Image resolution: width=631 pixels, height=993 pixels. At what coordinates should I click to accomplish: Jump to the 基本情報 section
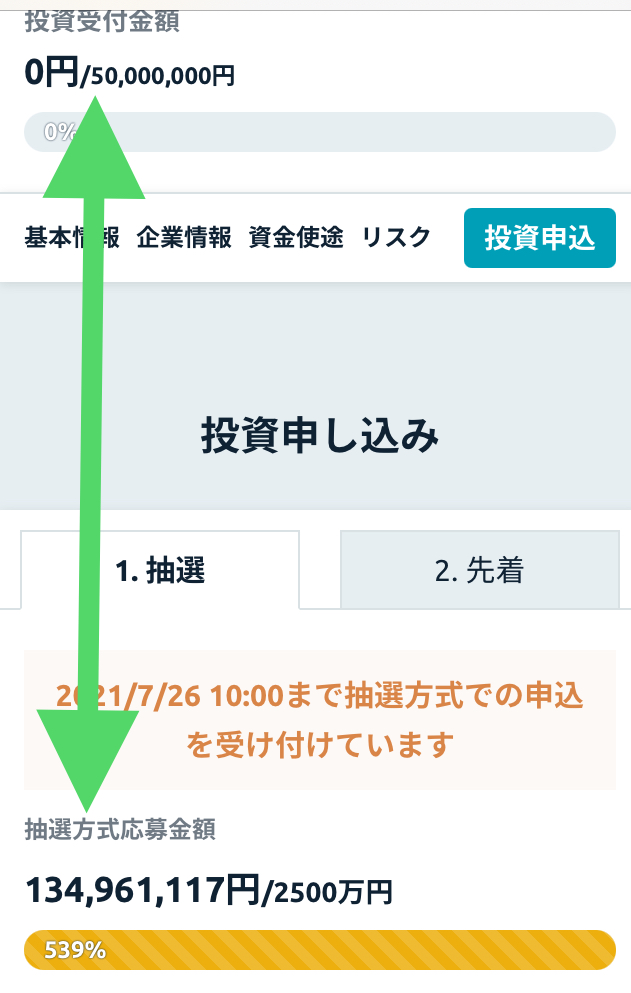tap(70, 237)
